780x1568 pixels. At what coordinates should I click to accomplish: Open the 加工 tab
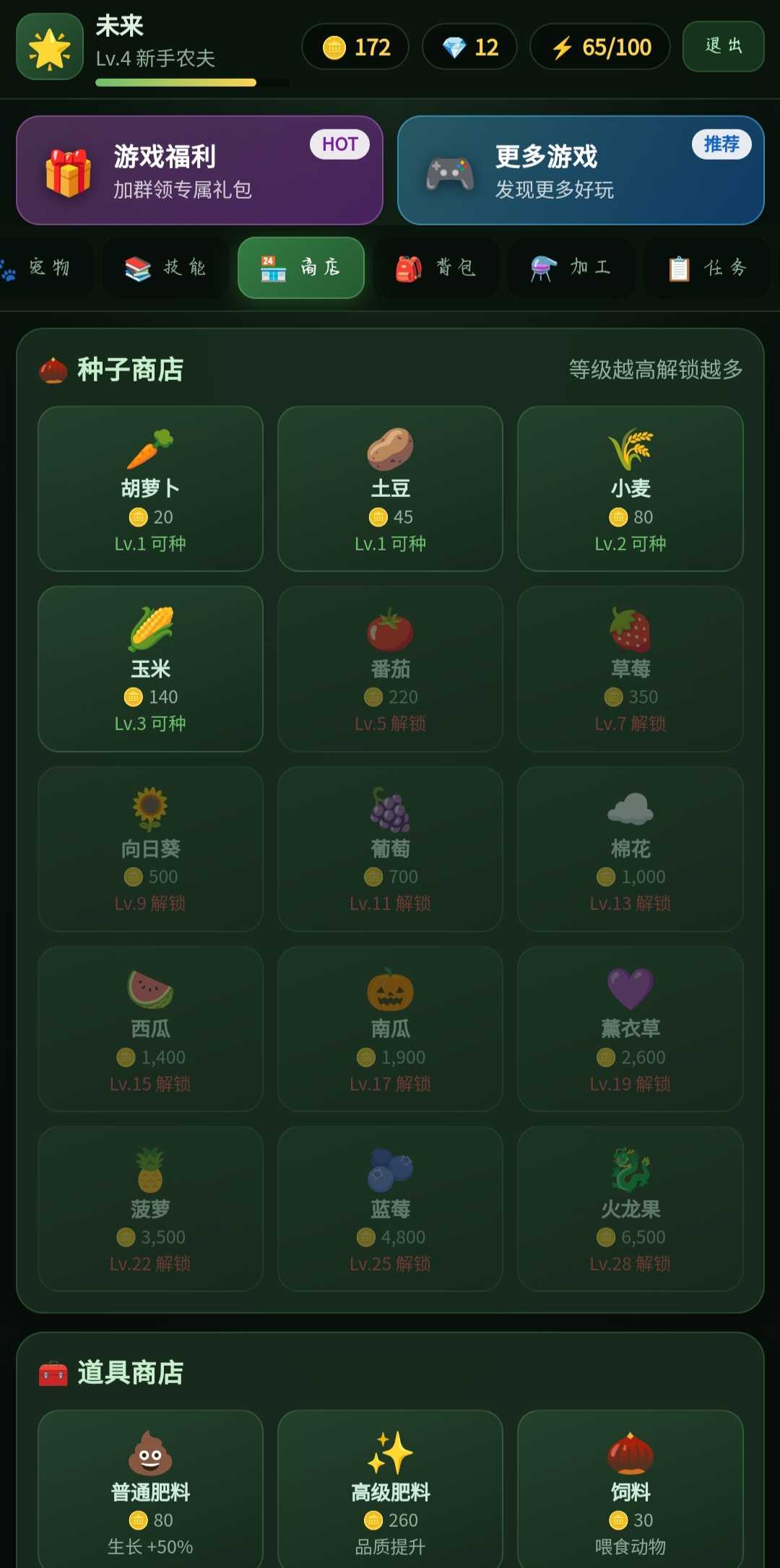[x=571, y=268]
